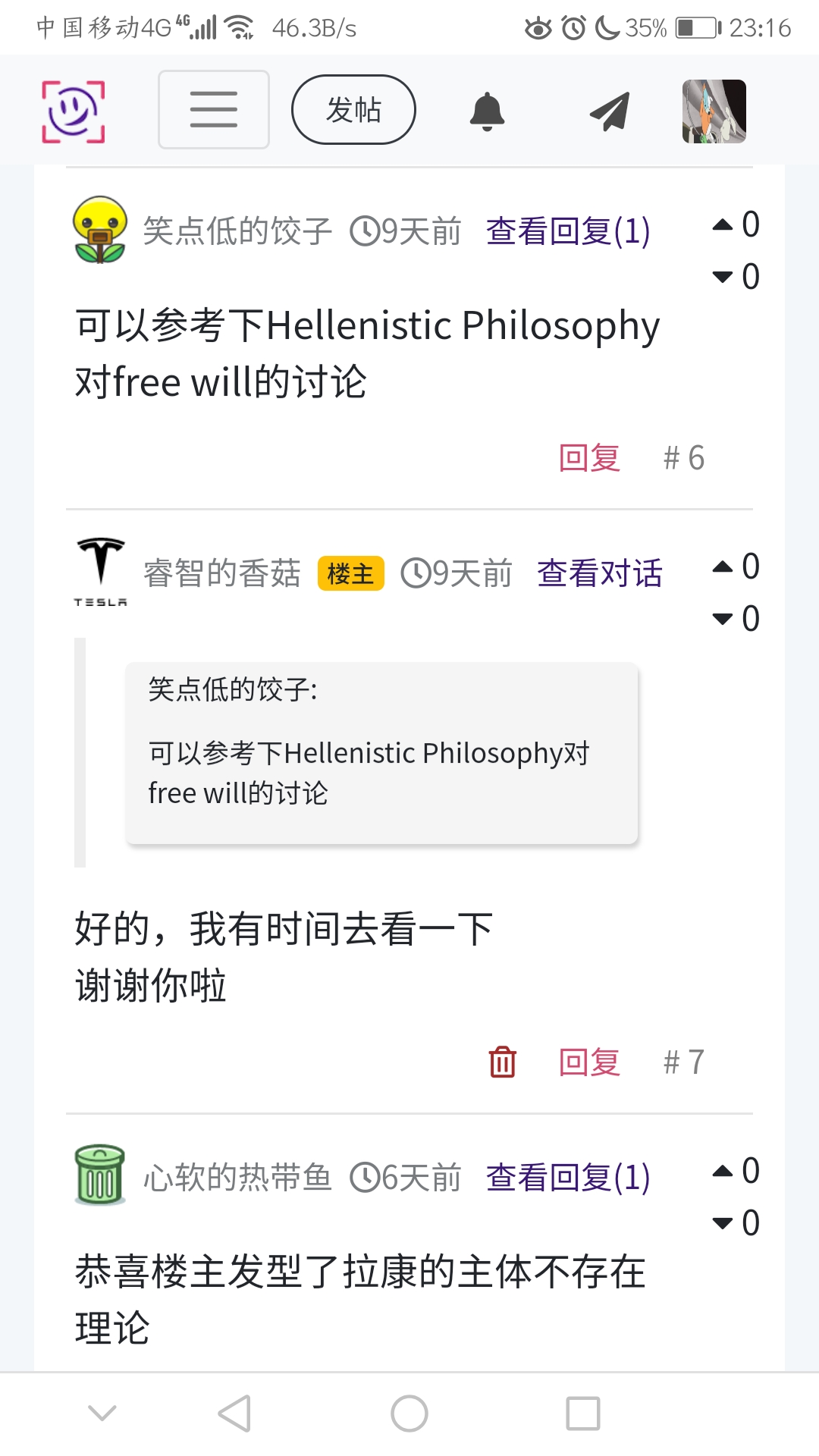Upvote 心软的热带鱼's comment

723,1171
